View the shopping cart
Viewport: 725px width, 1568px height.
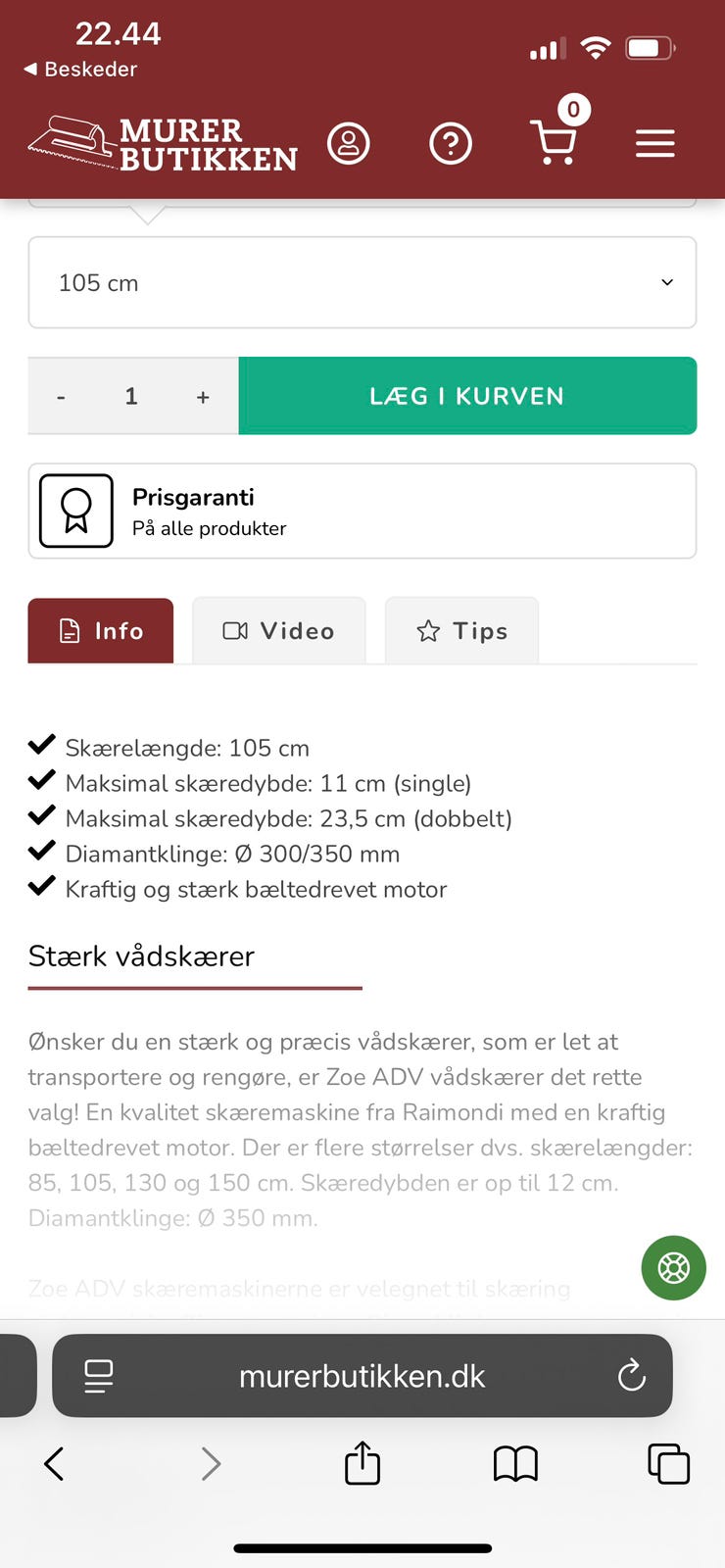click(554, 142)
